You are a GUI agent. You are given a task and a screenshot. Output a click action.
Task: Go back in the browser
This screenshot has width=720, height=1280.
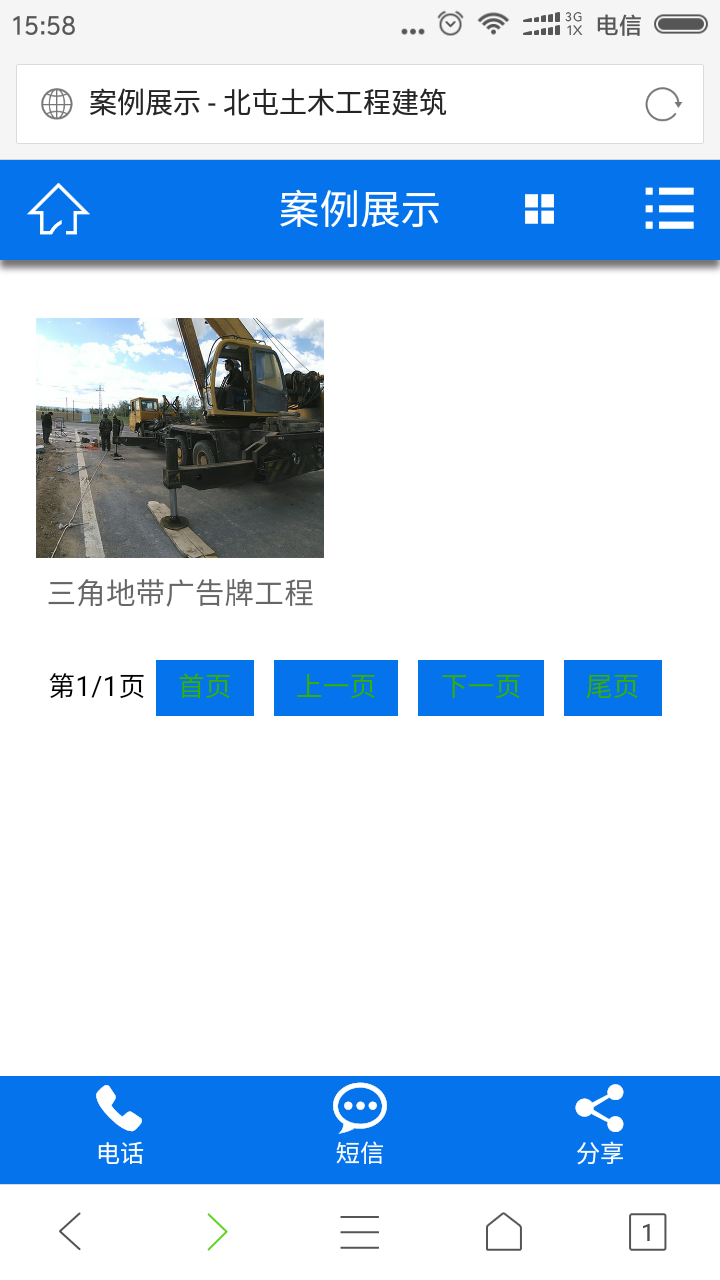70,1232
